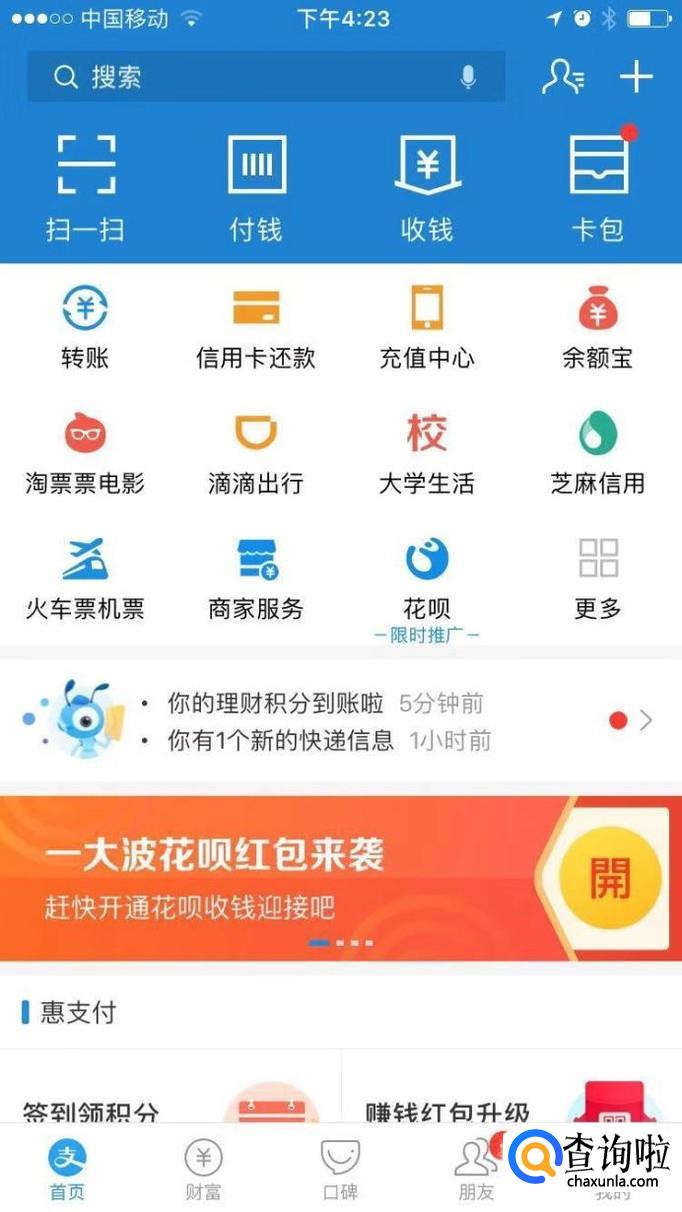Launch 扫一扫 scanner
Screen dimensions: 682x1212
[85, 186]
